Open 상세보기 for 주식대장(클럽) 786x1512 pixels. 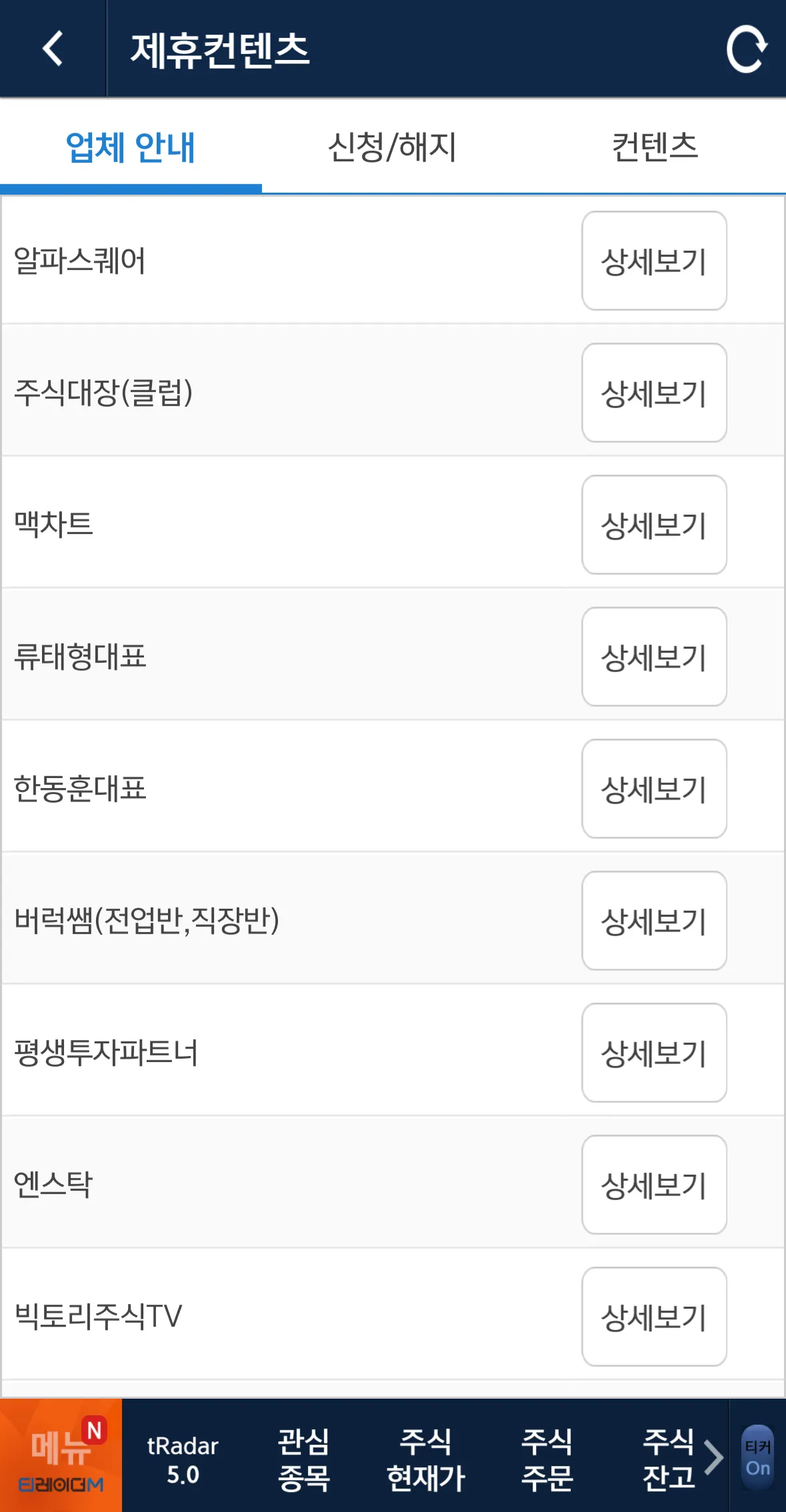tap(654, 393)
